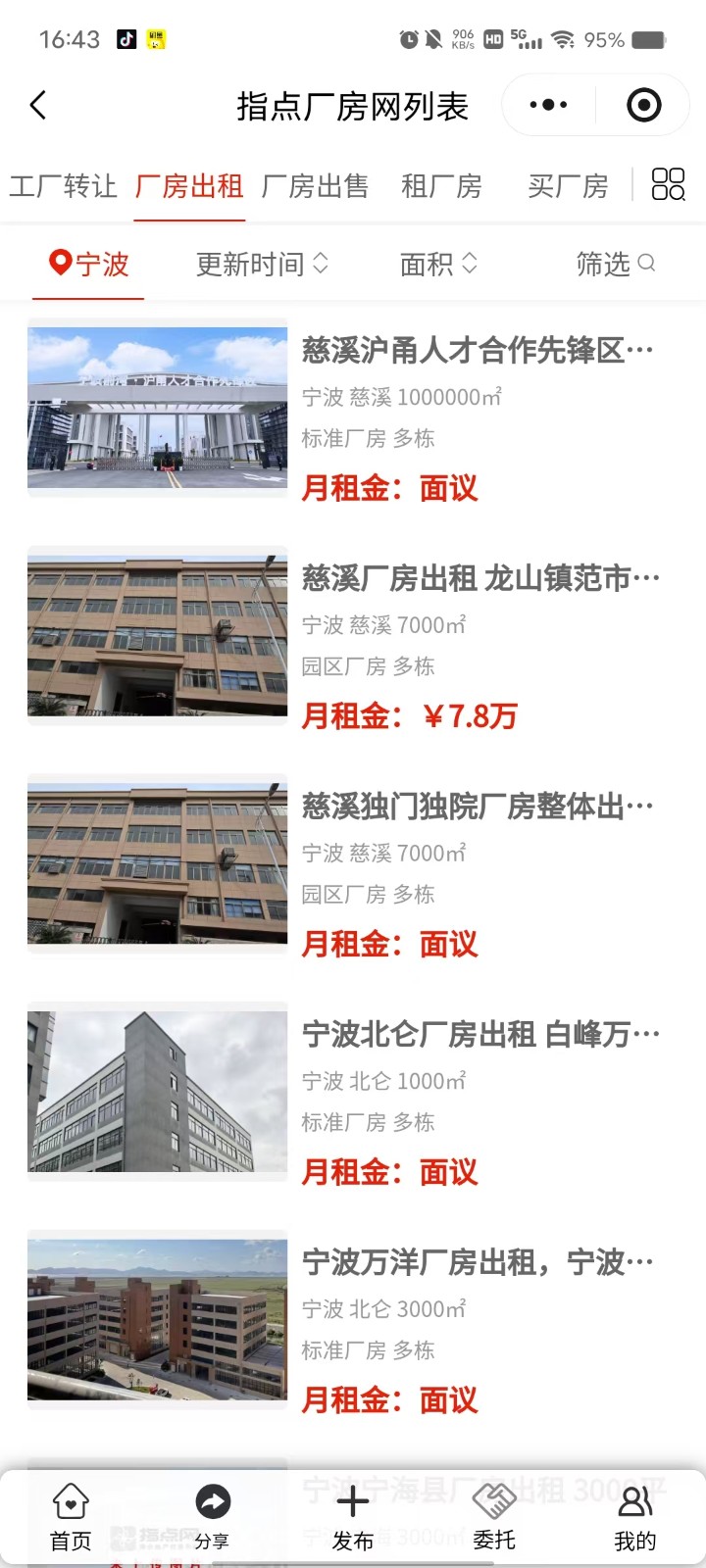Open the 买厂房 tab
706x1568 pixels.
point(568,186)
